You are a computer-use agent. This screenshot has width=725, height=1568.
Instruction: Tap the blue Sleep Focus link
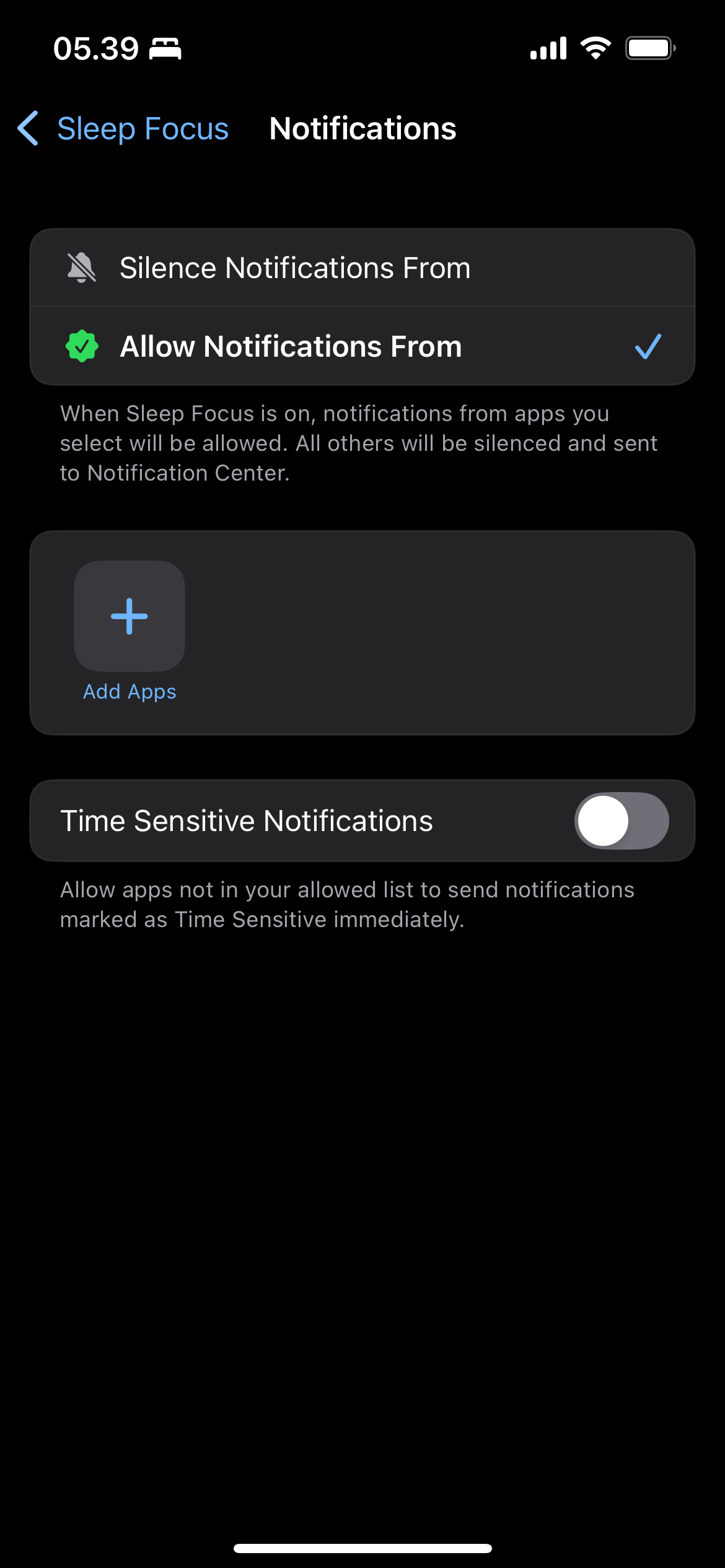pos(143,128)
